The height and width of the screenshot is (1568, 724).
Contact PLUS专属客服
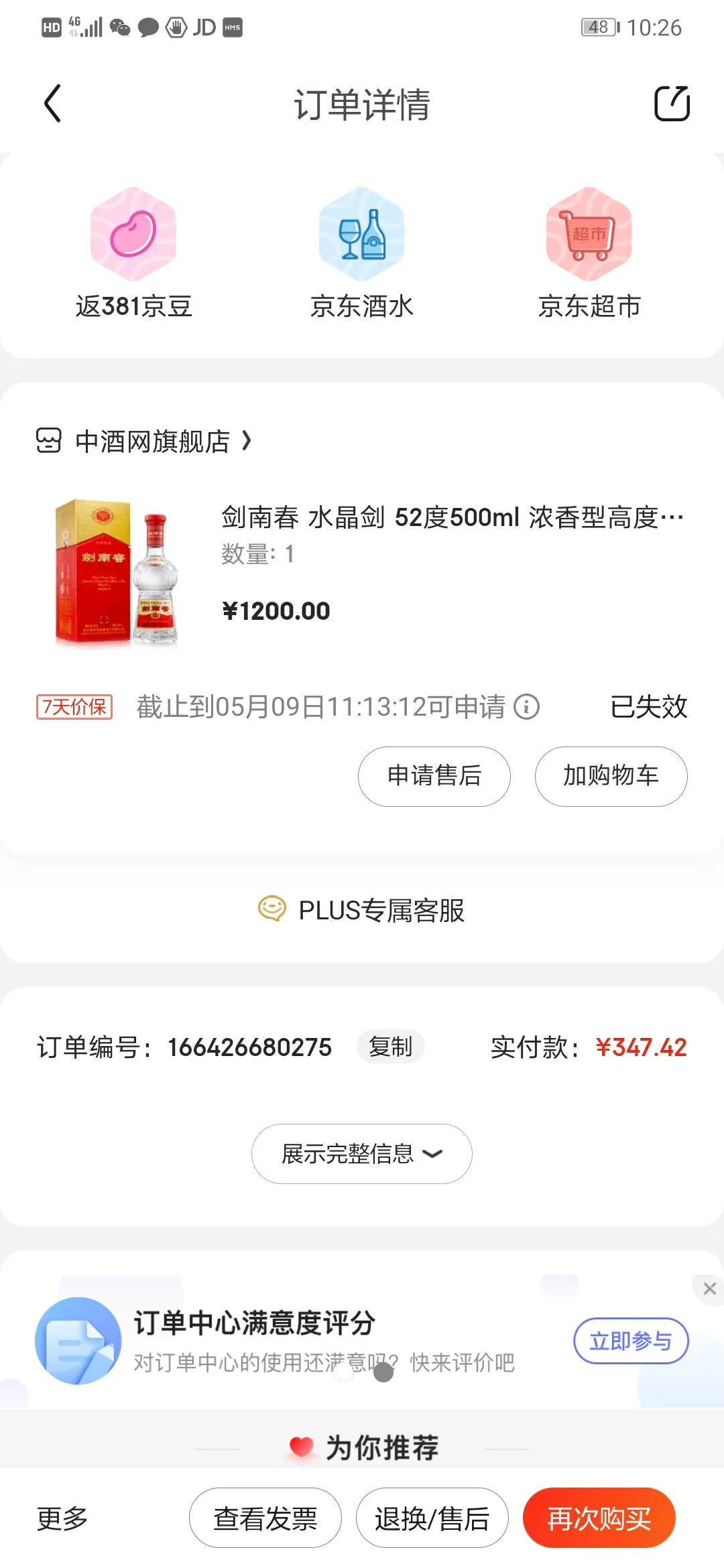coord(362,911)
